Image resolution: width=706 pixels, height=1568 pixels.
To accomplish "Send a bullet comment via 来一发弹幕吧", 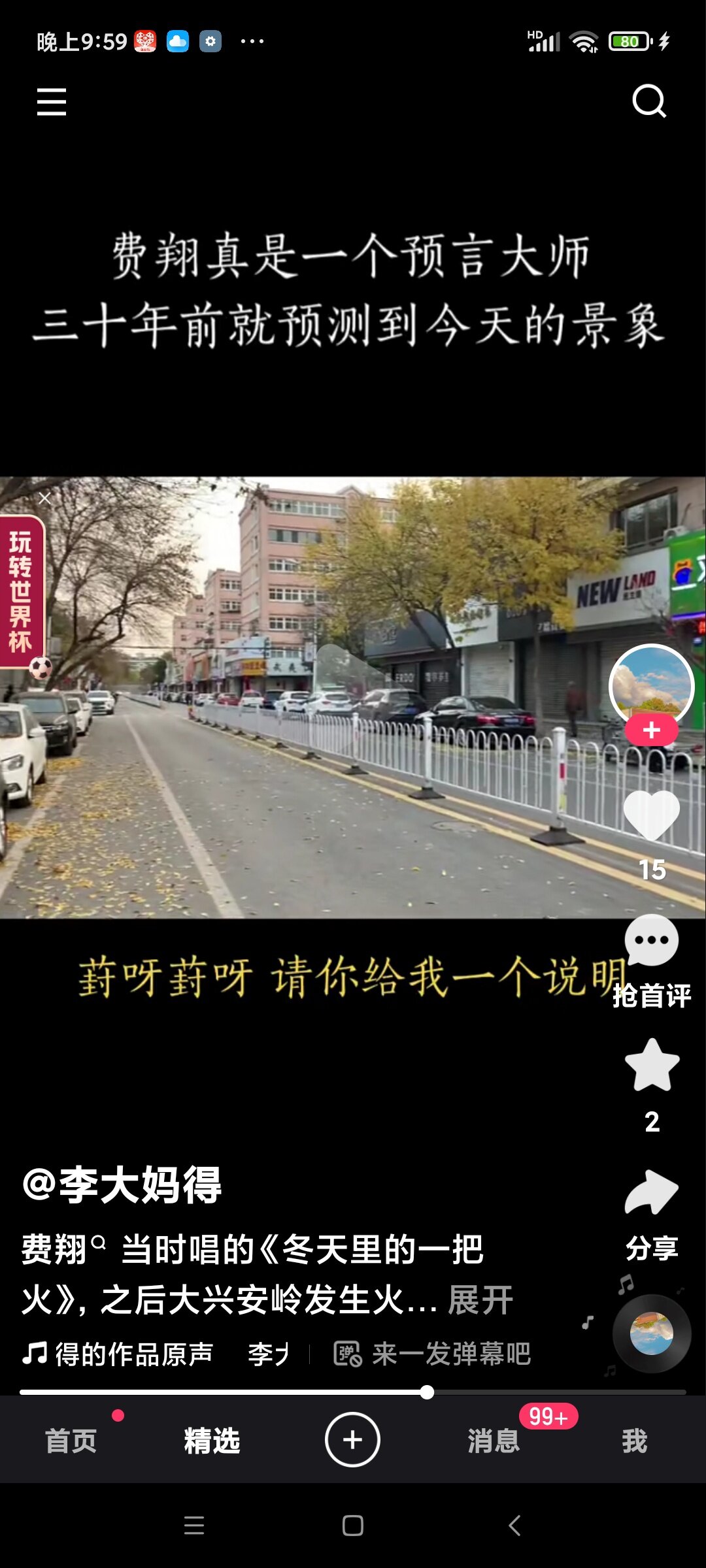I will pyautogui.click(x=432, y=1354).
